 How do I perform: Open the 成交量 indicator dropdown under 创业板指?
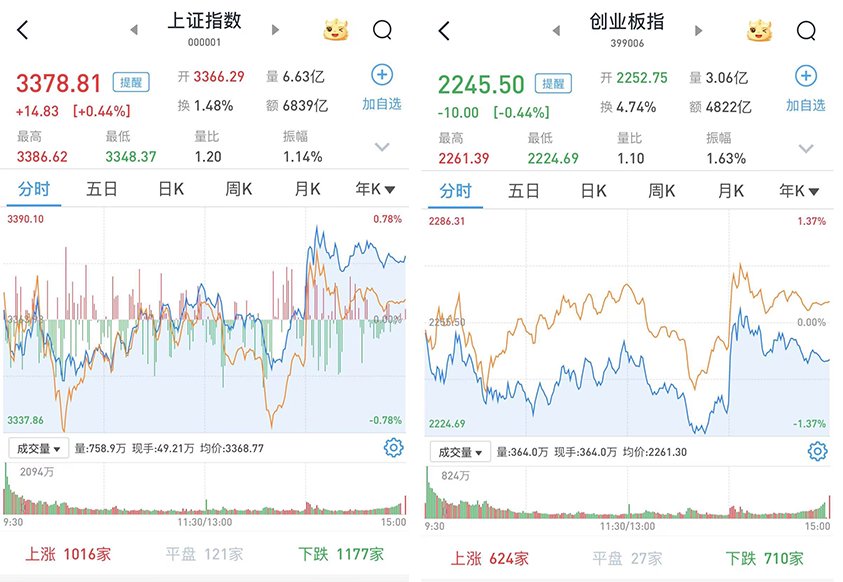(x=461, y=452)
